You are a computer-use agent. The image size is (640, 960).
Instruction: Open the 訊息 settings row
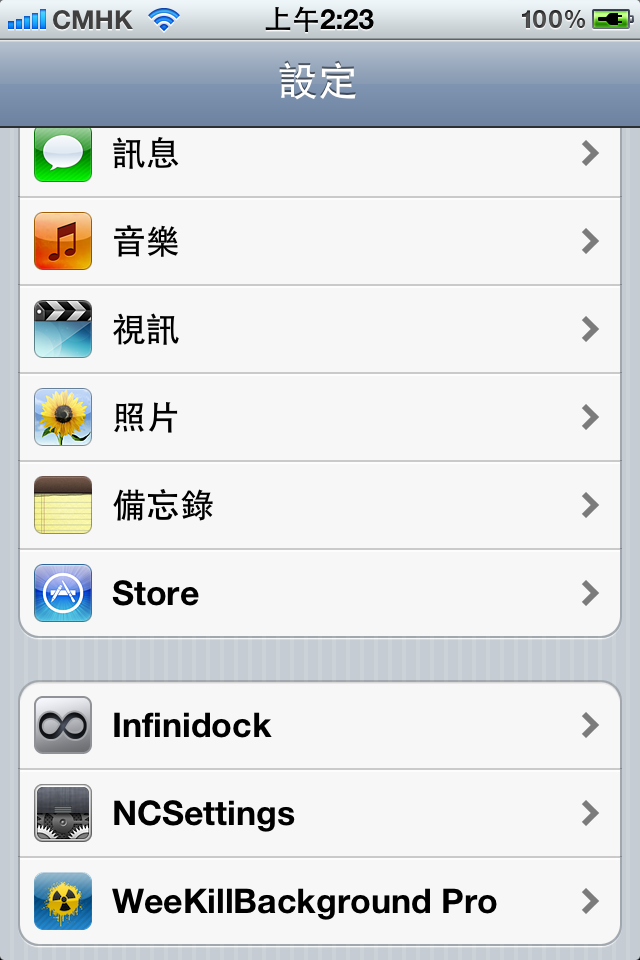[320, 155]
